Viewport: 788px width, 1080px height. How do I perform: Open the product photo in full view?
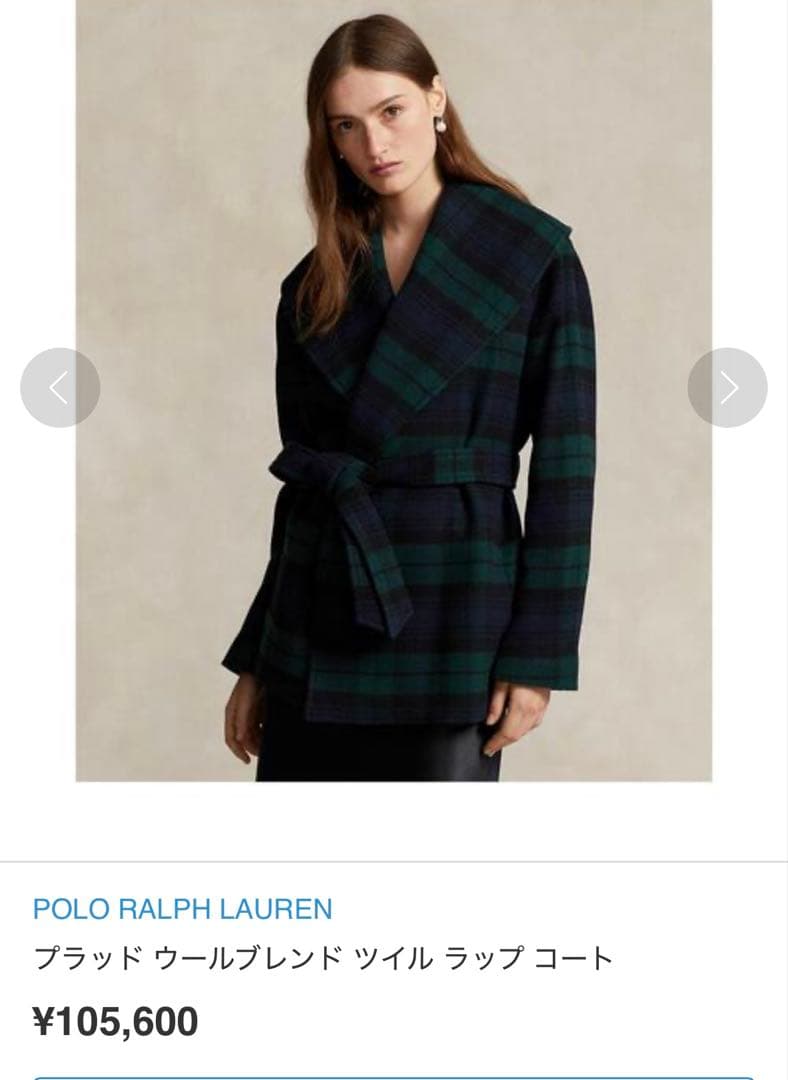coord(394,400)
